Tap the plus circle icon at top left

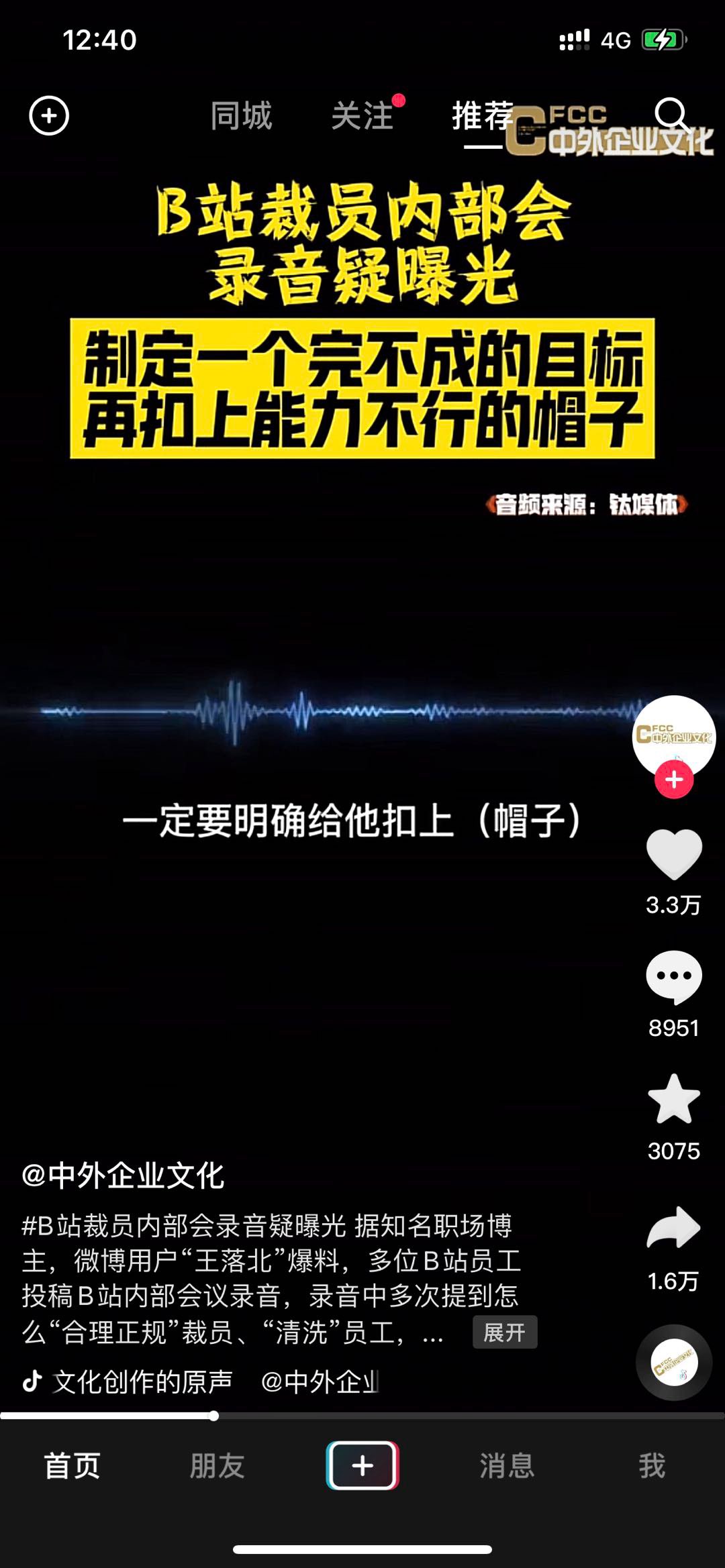49,116
